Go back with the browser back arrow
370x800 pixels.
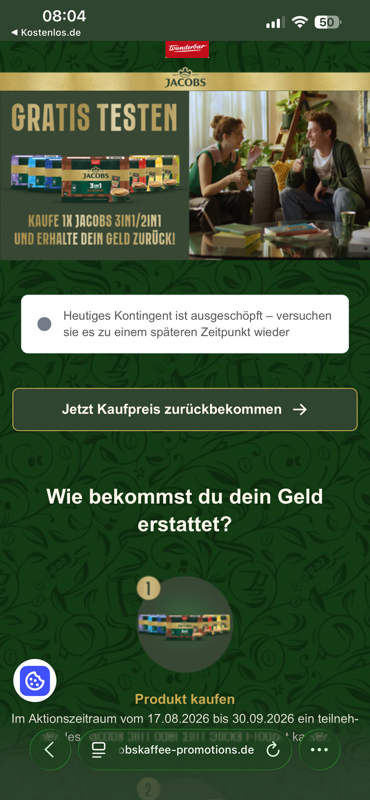50,749
